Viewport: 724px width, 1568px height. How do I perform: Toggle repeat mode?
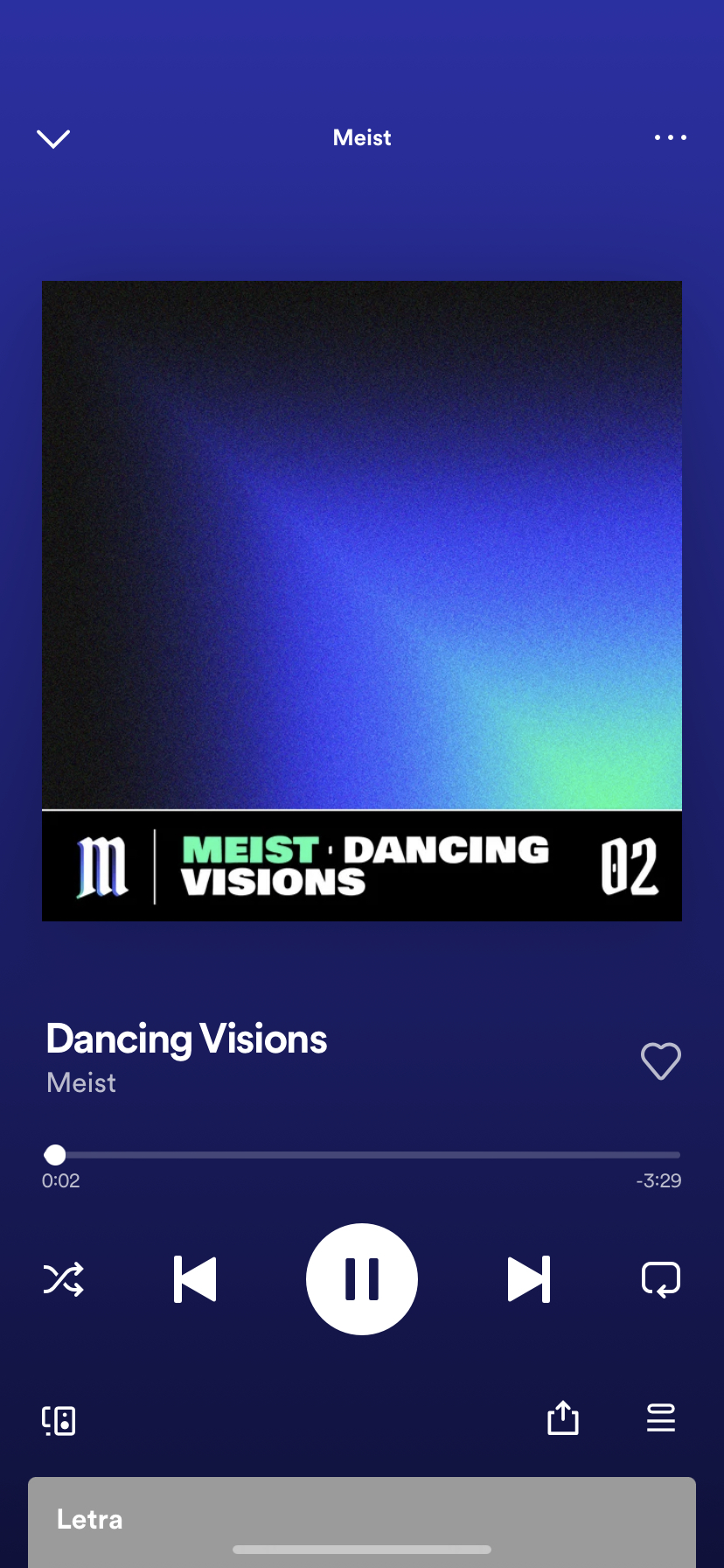point(660,1279)
